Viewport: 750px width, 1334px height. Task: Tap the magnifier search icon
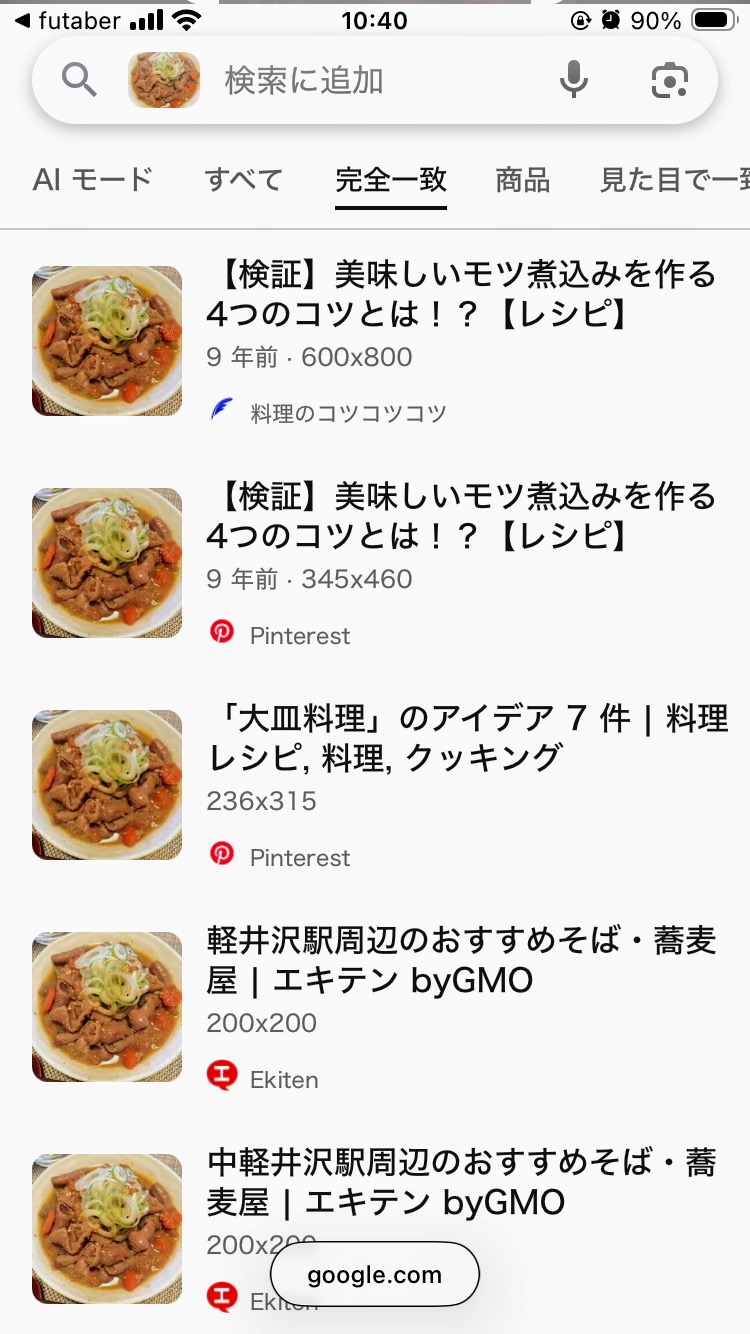tap(80, 80)
